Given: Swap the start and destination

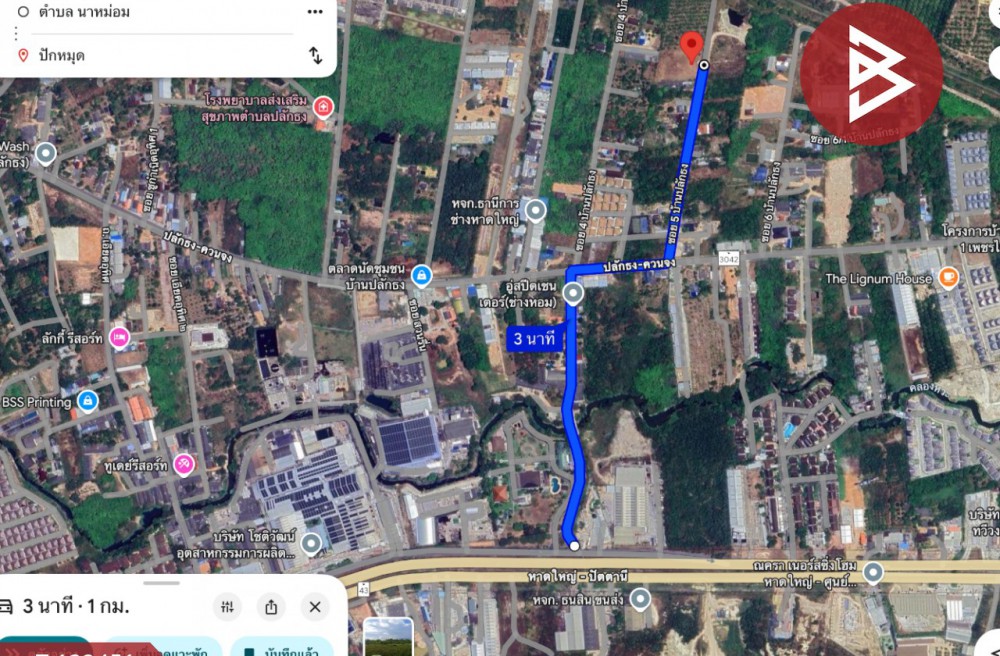Looking at the screenshot, I should coord(315,55).
